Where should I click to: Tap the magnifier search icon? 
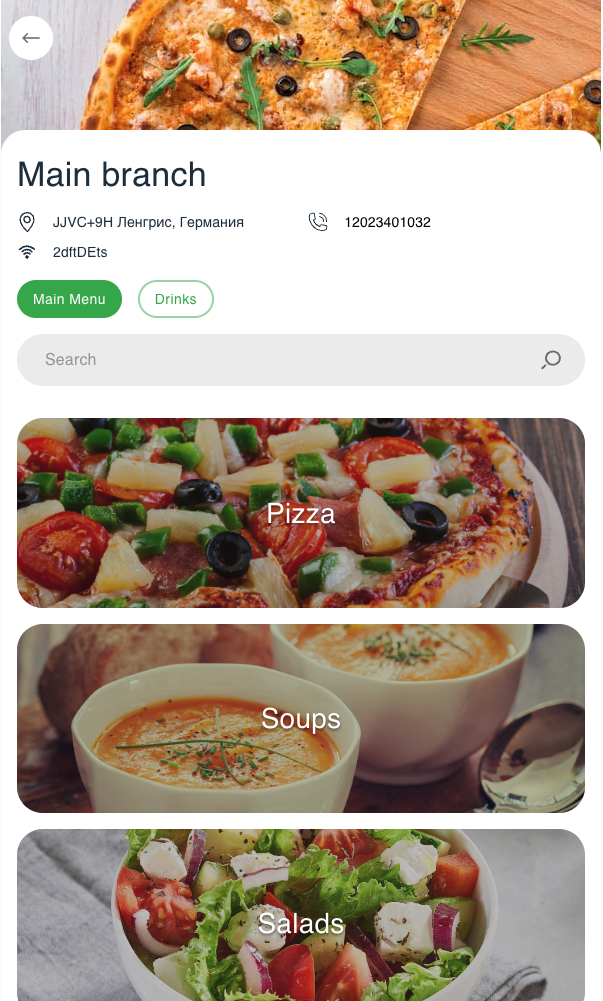[x=551, y=360]
